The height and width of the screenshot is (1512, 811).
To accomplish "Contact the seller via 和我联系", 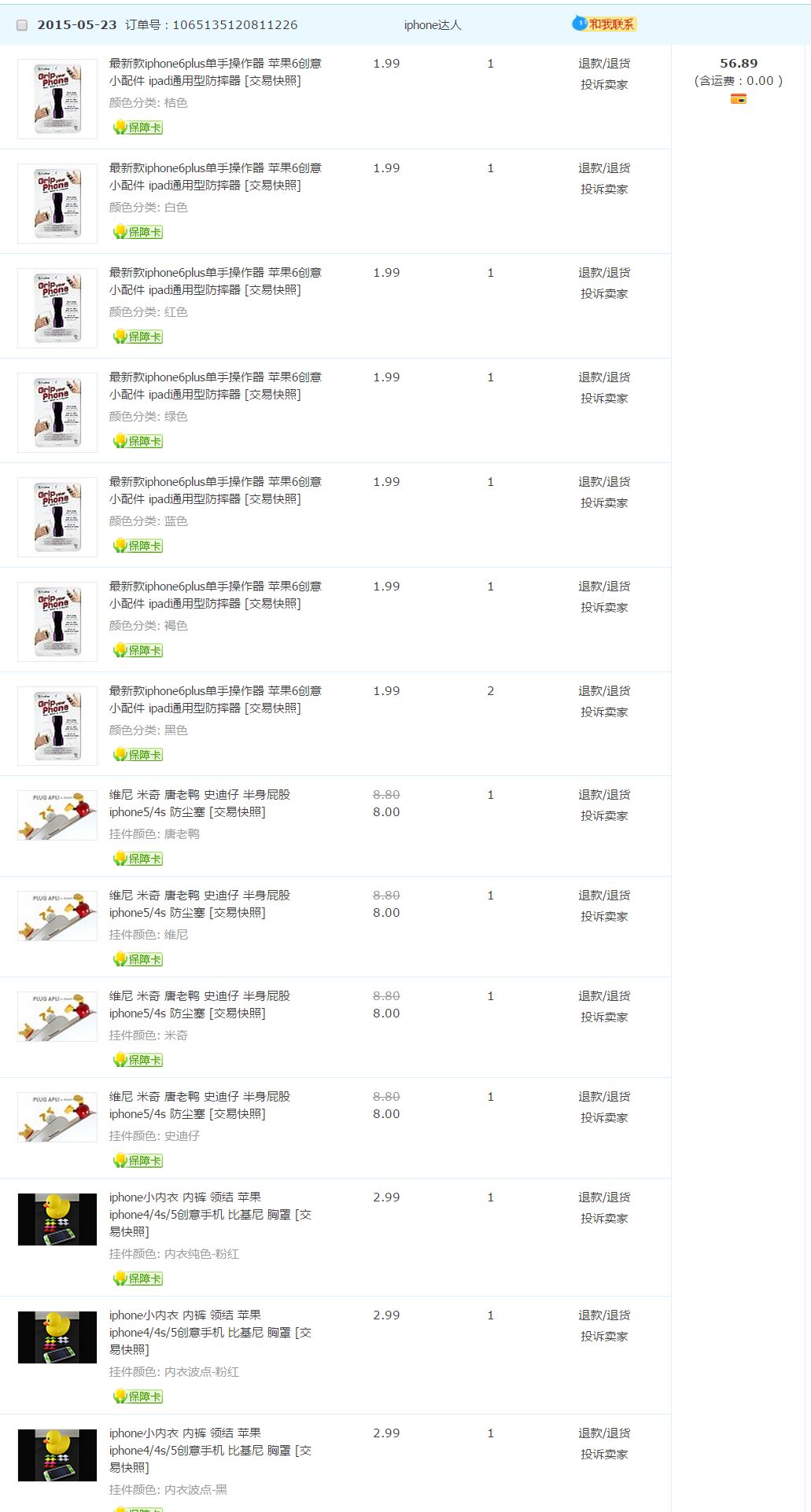I will [604, 24].
